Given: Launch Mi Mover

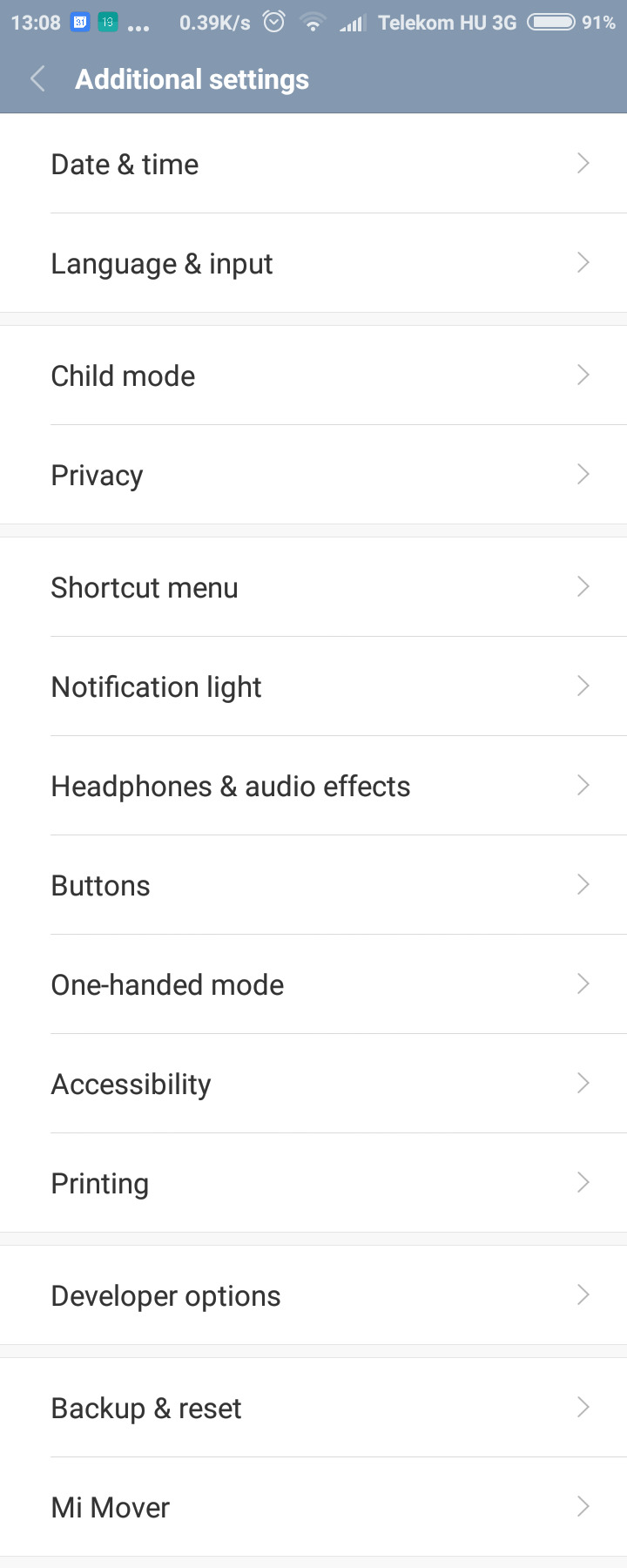Looking at the screenshot, I should (313, 1507).
